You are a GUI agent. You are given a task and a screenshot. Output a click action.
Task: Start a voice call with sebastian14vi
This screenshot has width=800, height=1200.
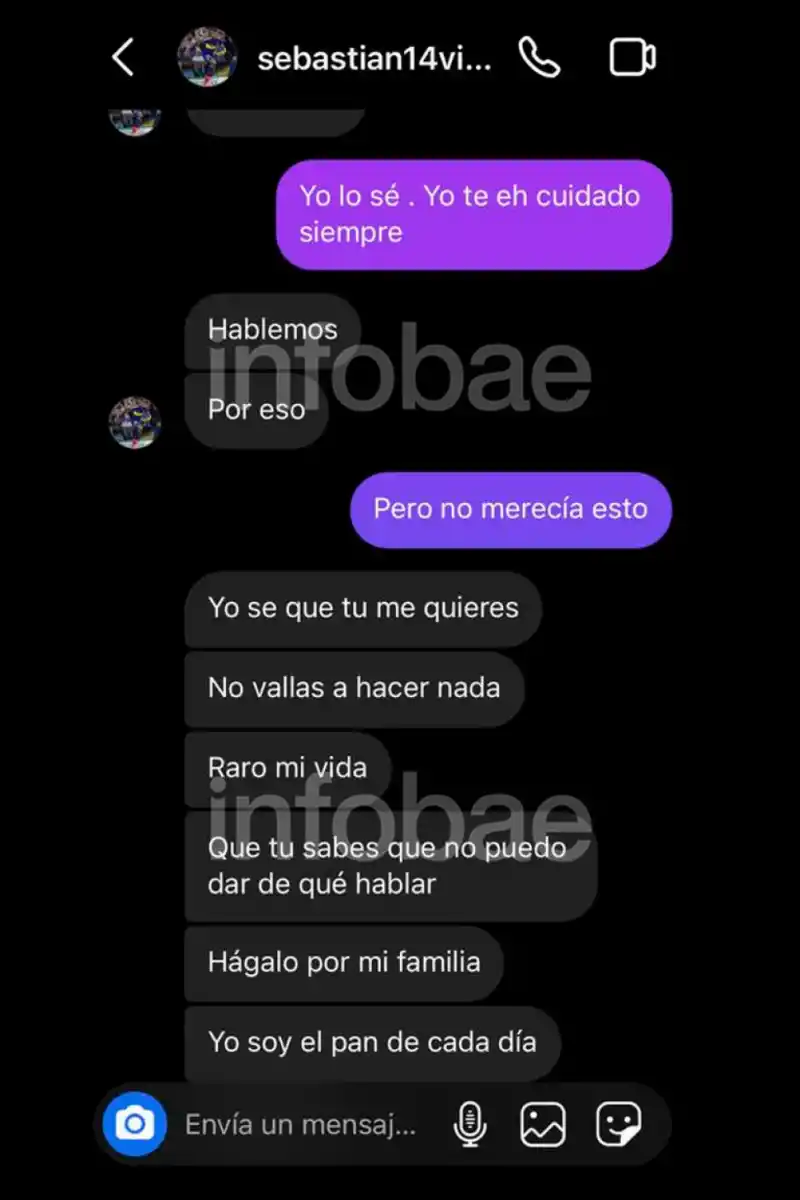click(539, 57)
